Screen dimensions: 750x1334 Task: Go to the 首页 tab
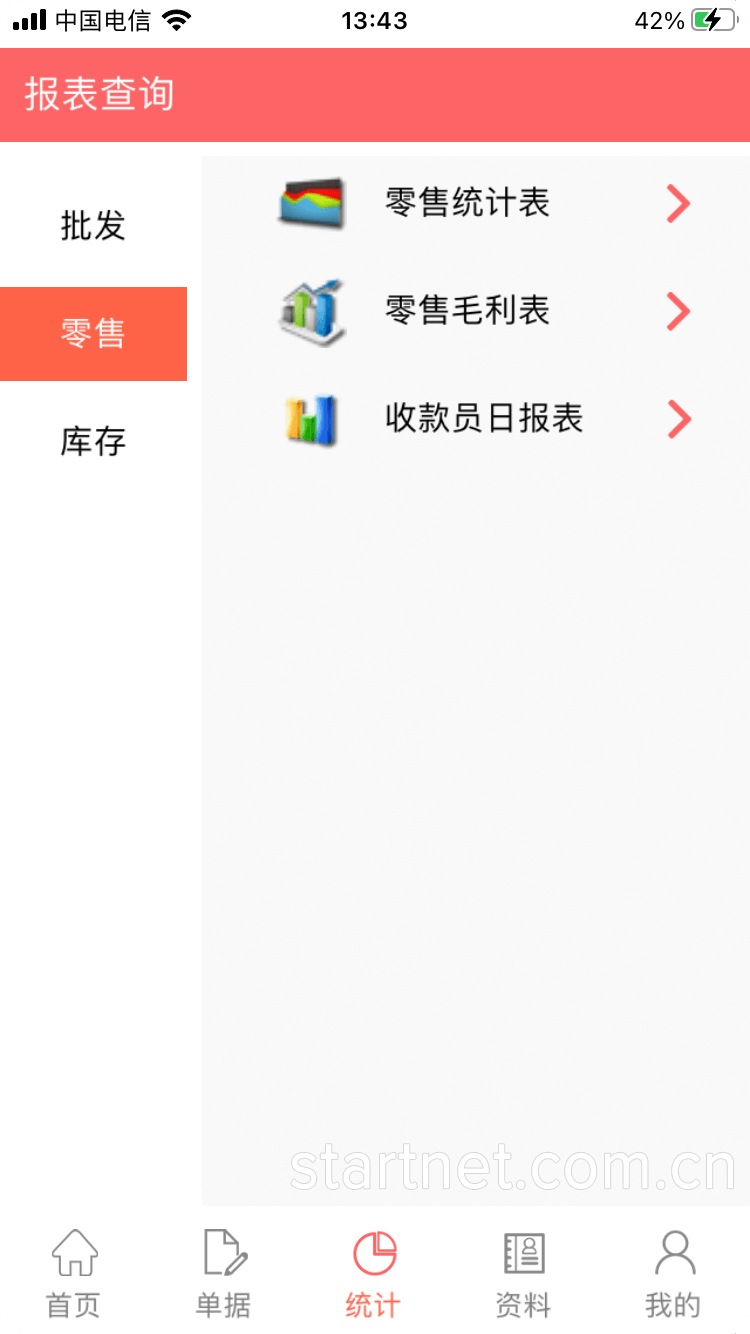(74, 1273)
